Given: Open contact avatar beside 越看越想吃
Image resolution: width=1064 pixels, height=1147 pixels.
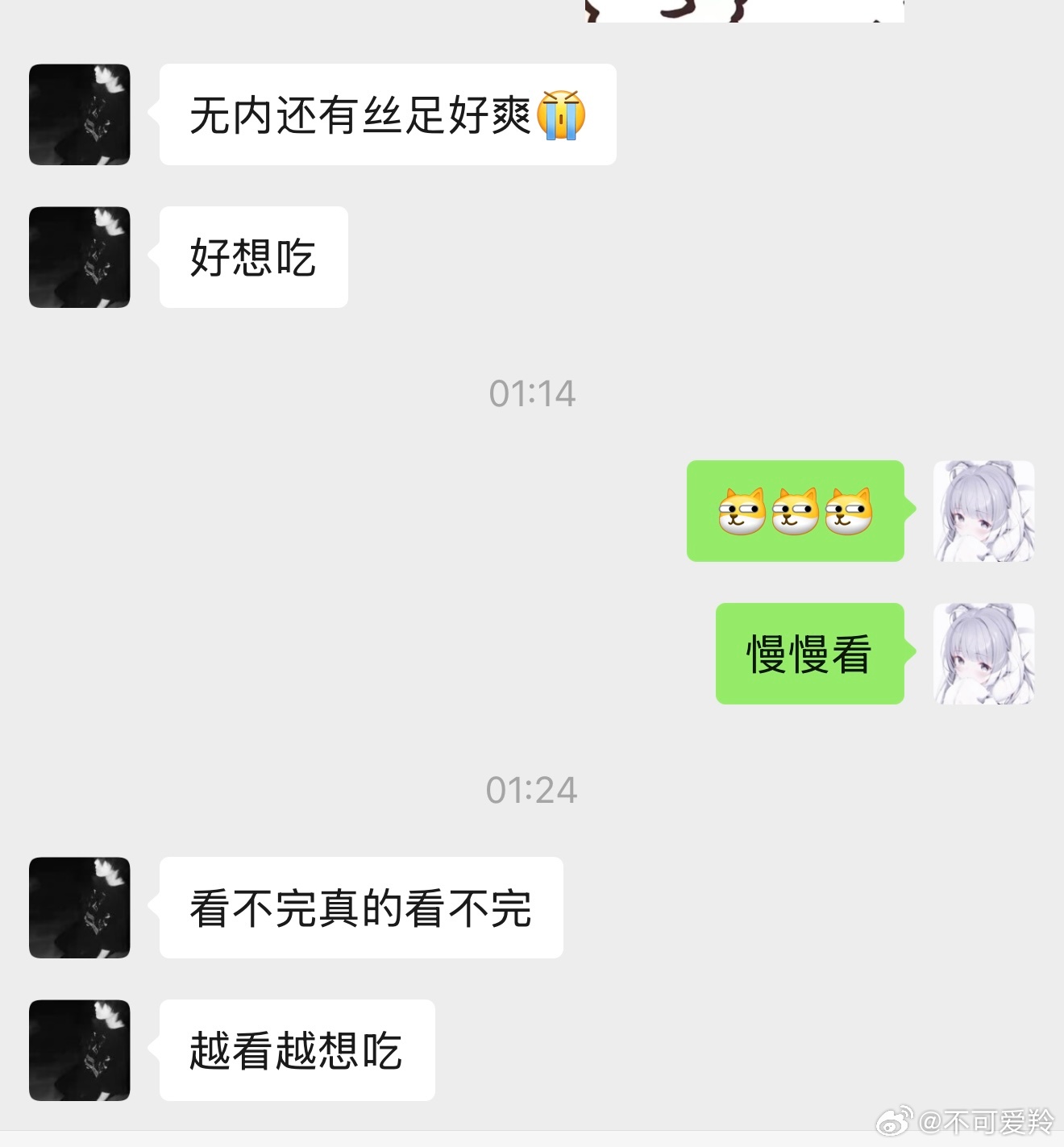Looking at the screenshot, I should 79,1050.
